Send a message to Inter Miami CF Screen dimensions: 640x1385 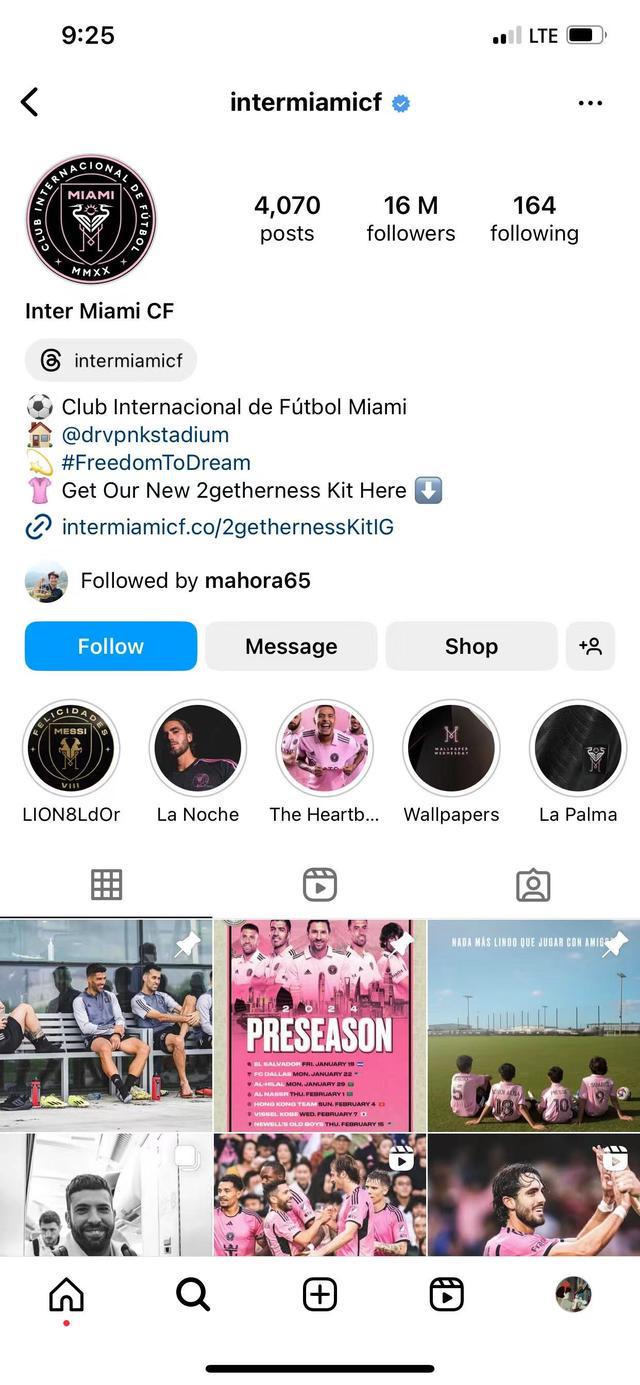tap(291, 646)
